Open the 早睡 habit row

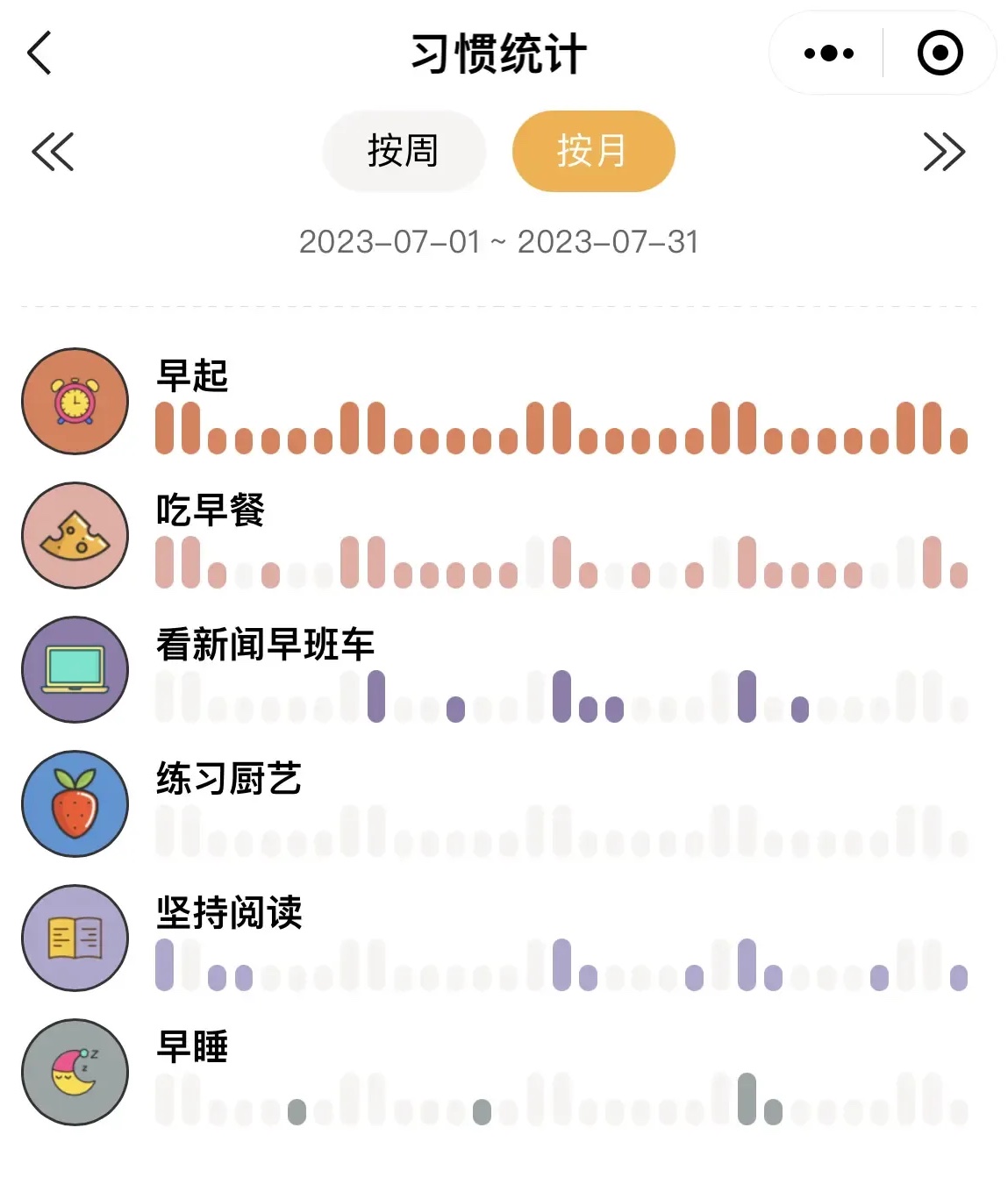[193, 1047]
